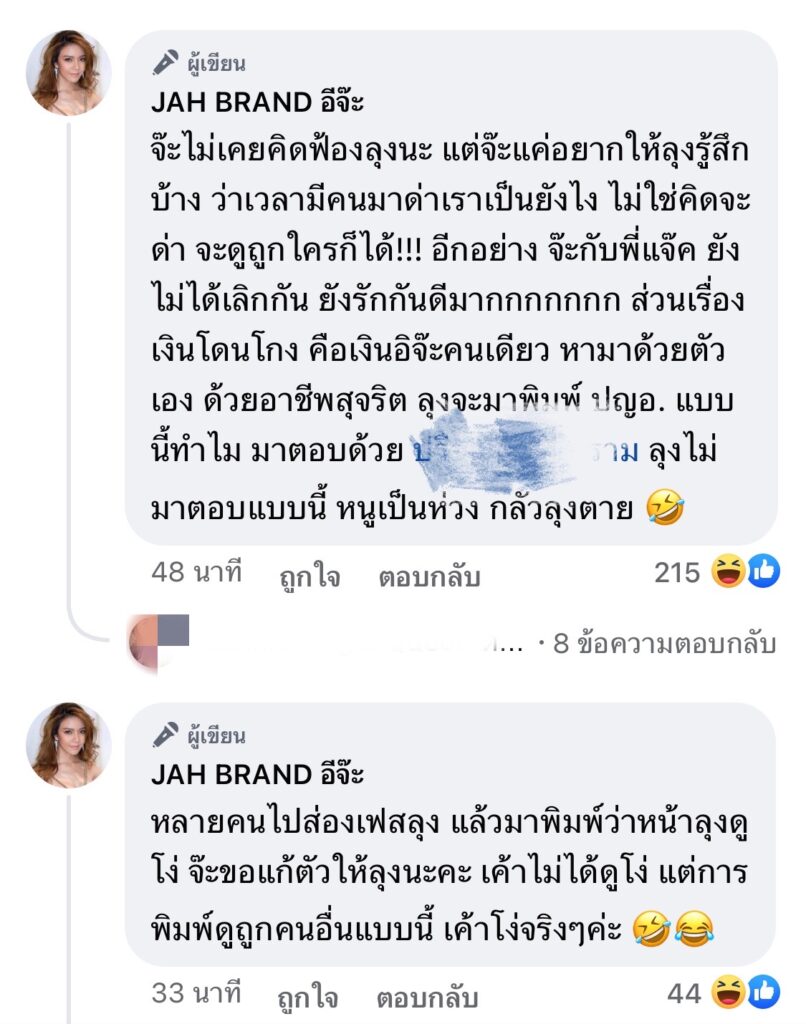
Task: Open profile photo beside the 33 นาที comment
Action: pyautogui.click(x=69, y=745)
